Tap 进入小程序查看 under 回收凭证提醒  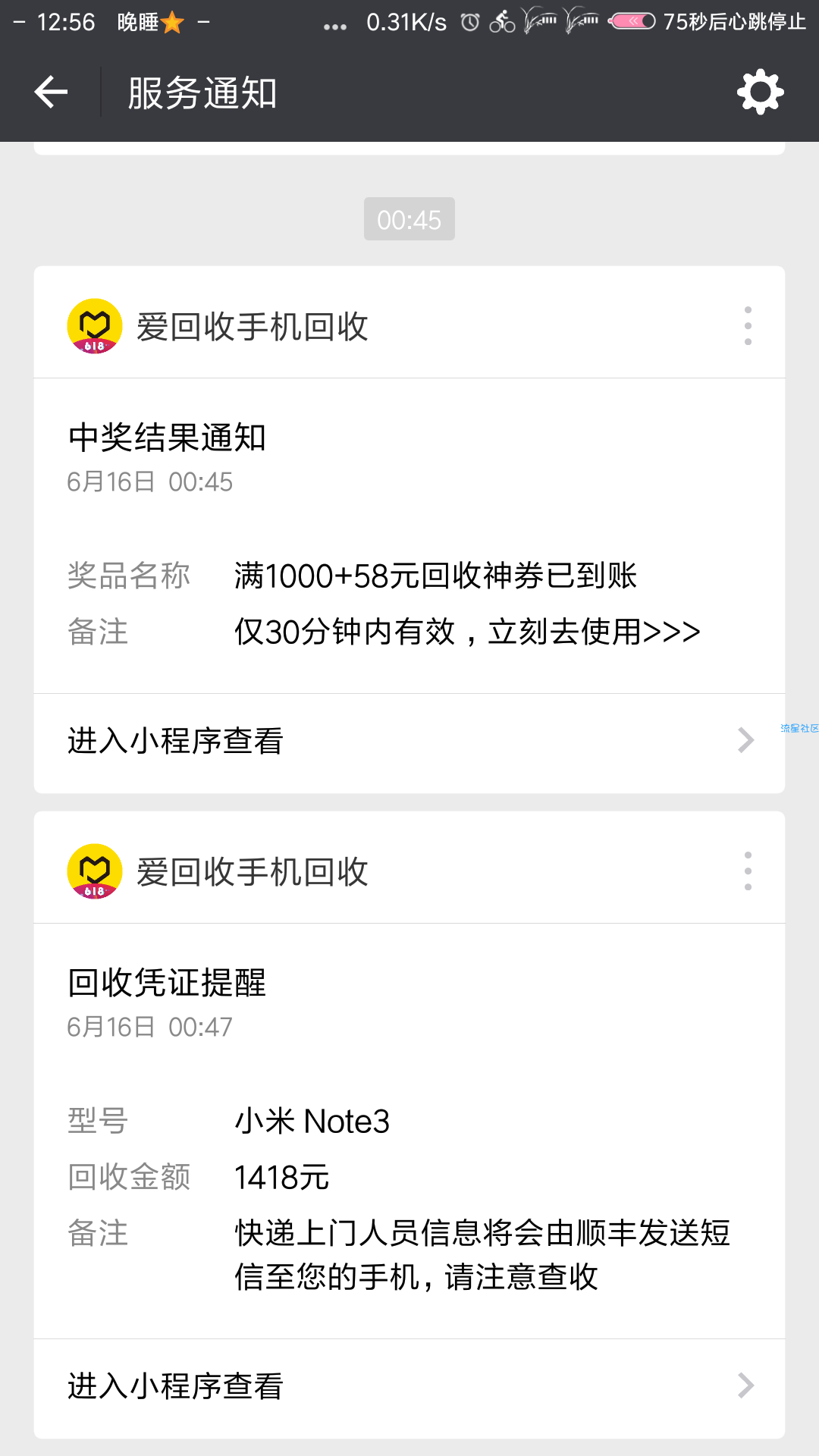[409, 1386]
